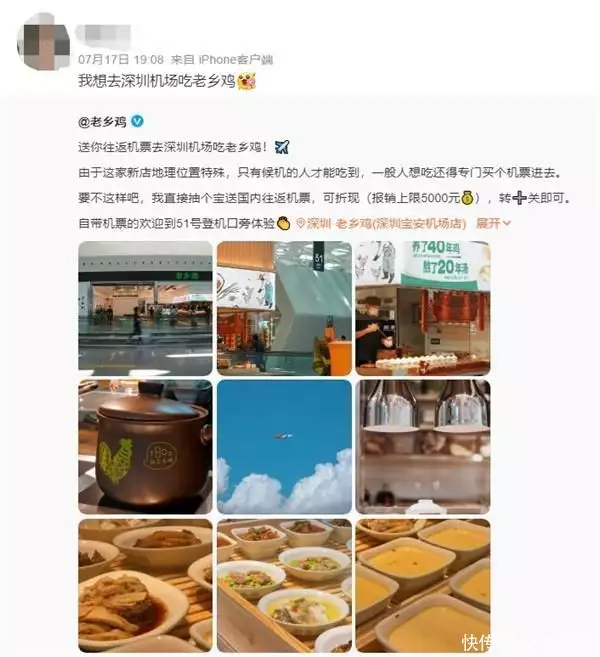Viewport: 600px width, 657px height.
Task: Open the @老乡鸡 account link
Action: (103, 120)
